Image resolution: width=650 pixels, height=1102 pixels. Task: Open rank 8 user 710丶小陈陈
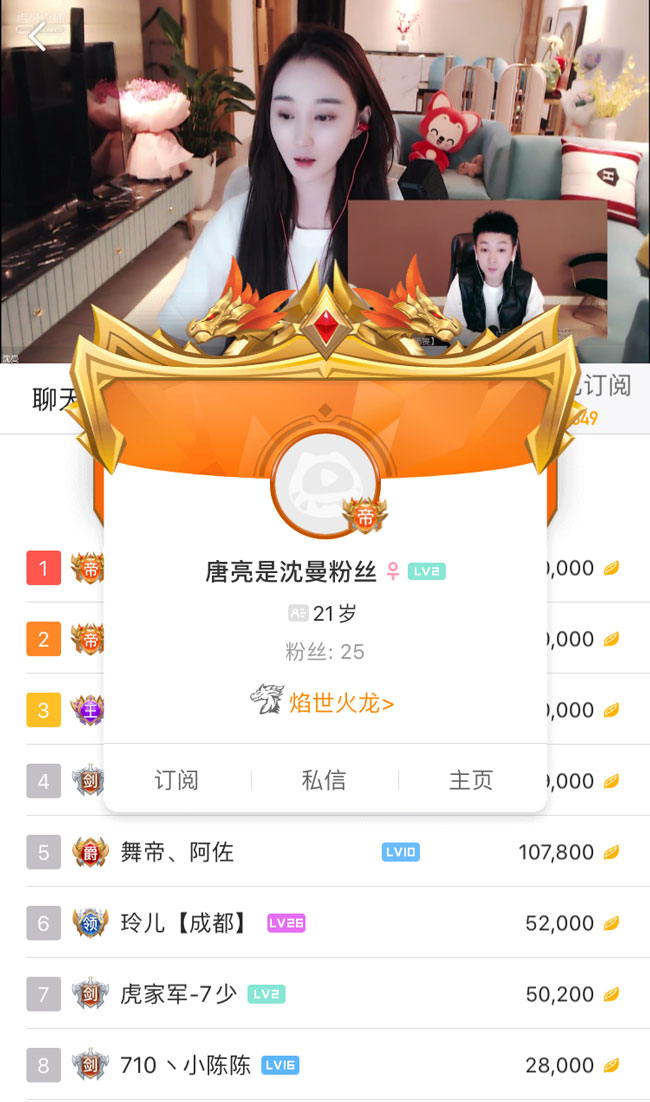[x=185, y=1065]
